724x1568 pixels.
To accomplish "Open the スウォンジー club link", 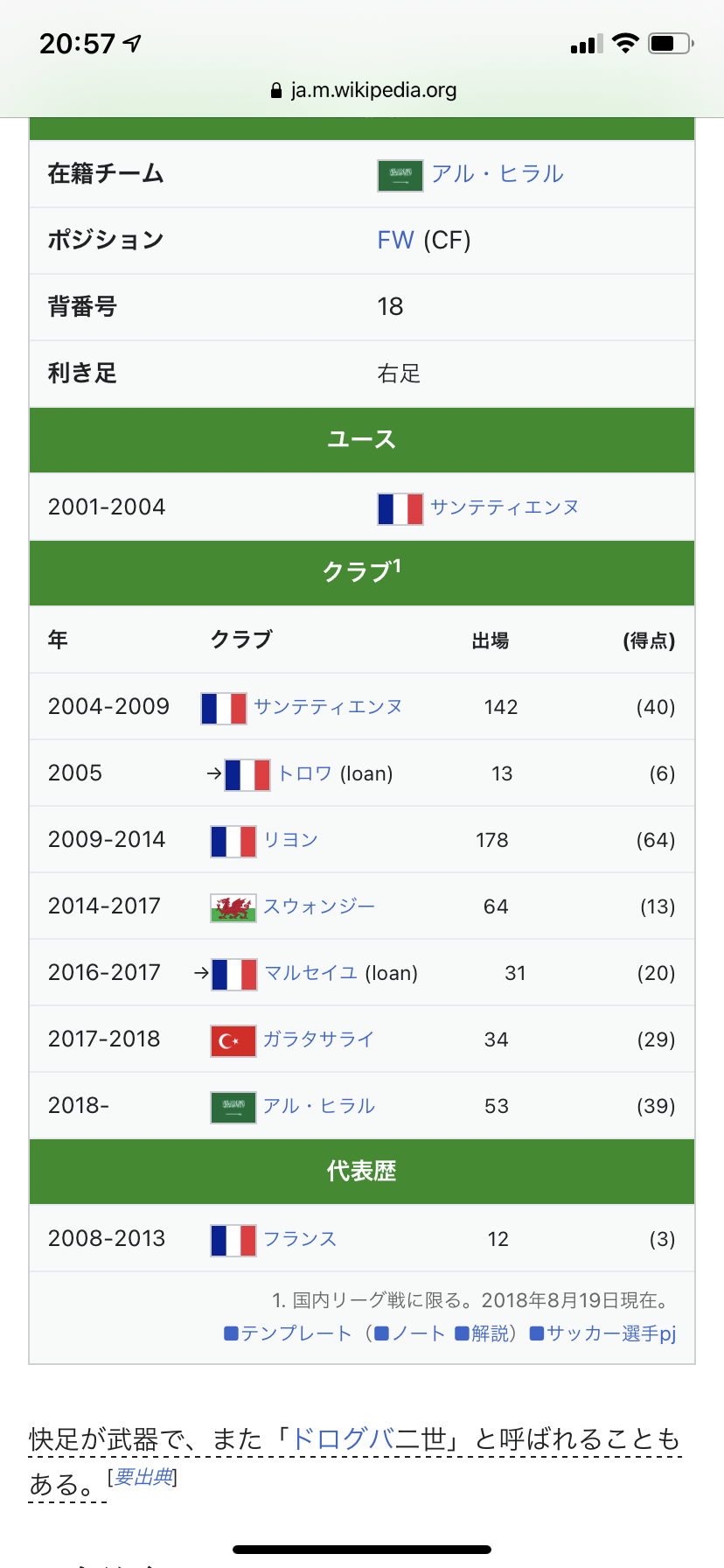I will tap(319, 906).
